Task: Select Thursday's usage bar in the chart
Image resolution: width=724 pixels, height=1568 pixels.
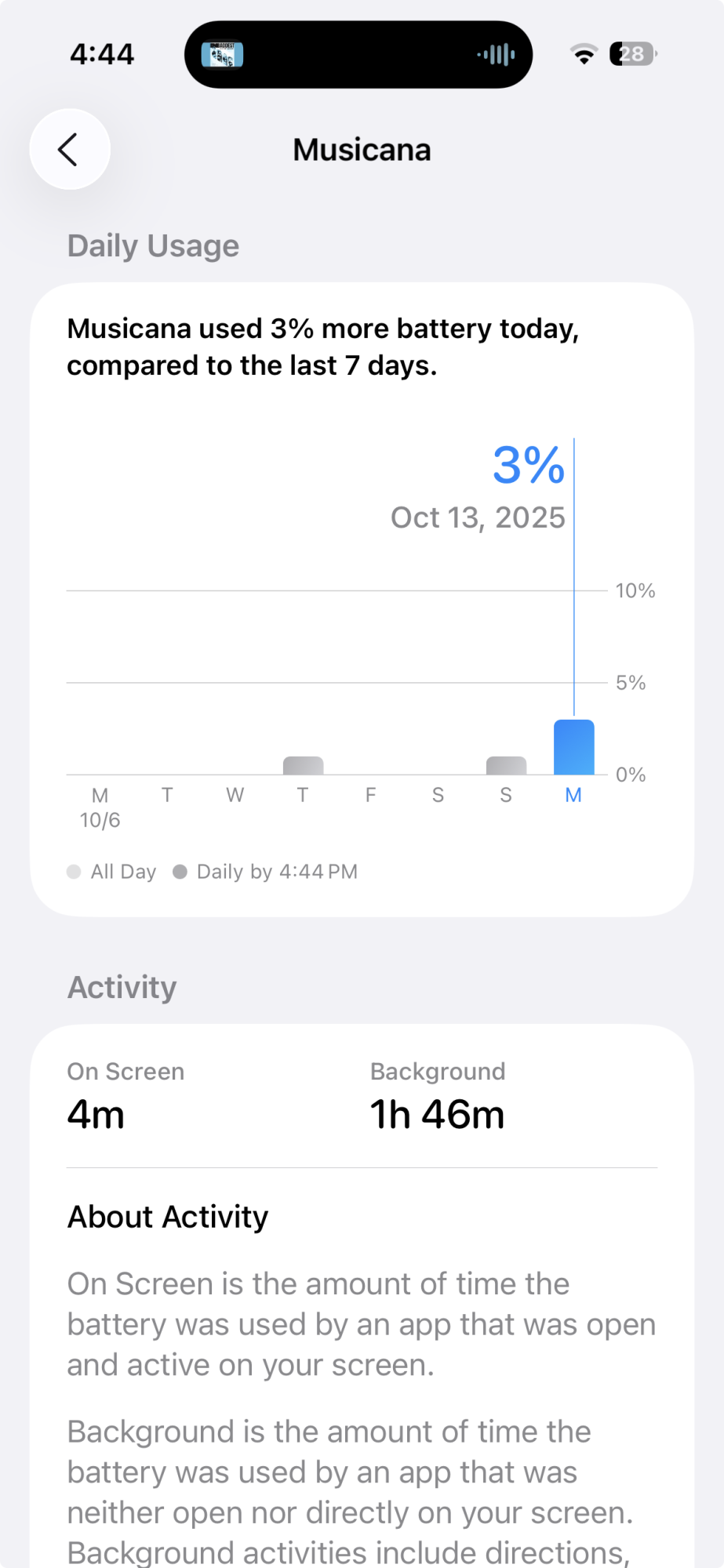Action: [x=303, y=765]
